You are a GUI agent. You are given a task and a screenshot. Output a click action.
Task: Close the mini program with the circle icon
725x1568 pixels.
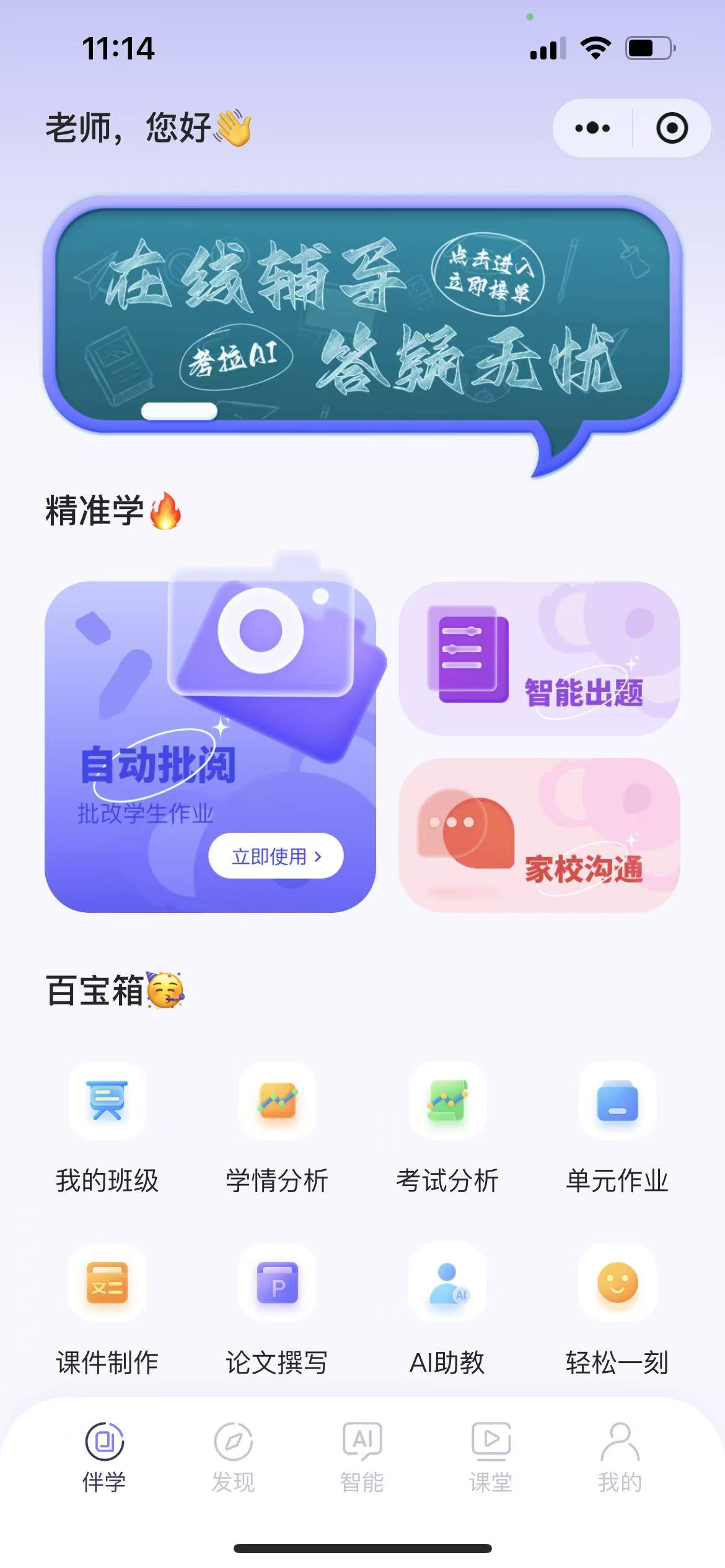[x=672, y=128]
